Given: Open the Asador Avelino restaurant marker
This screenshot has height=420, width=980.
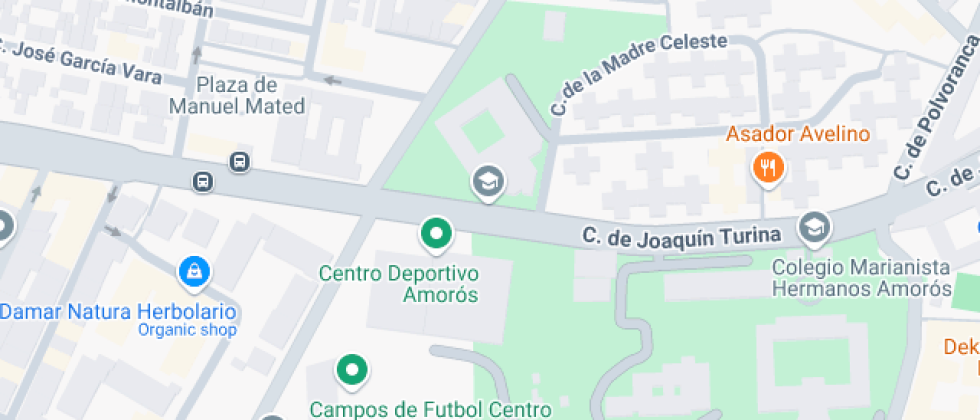Looking at the screenshot, I should [768, 168].
